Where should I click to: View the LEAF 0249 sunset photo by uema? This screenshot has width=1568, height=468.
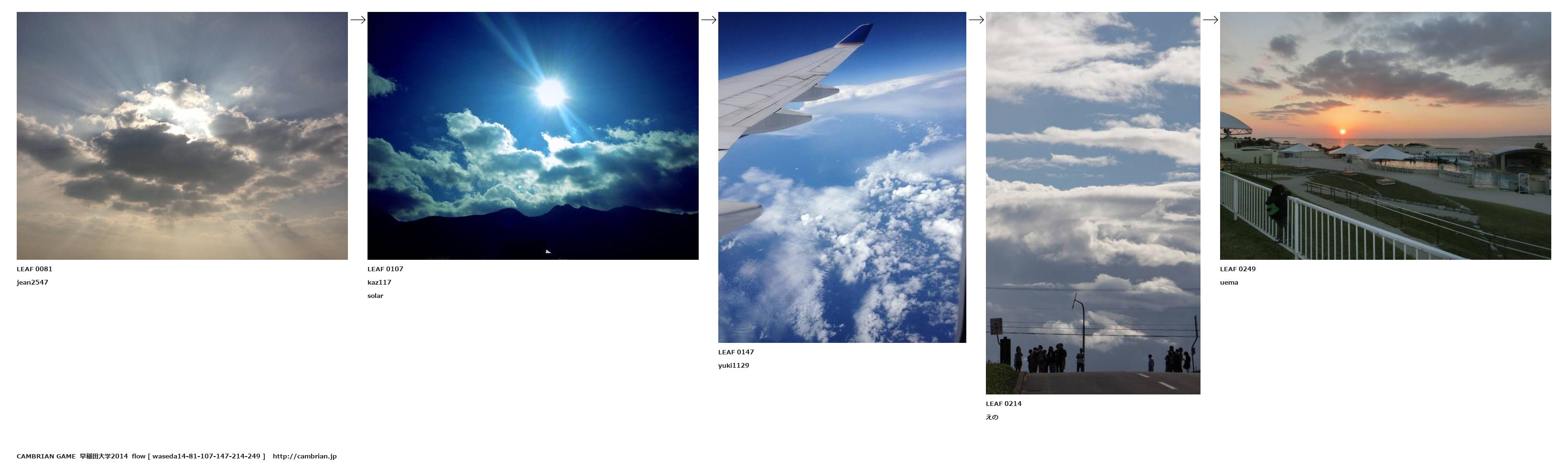pyautogui.click(x=1385, y=136)
